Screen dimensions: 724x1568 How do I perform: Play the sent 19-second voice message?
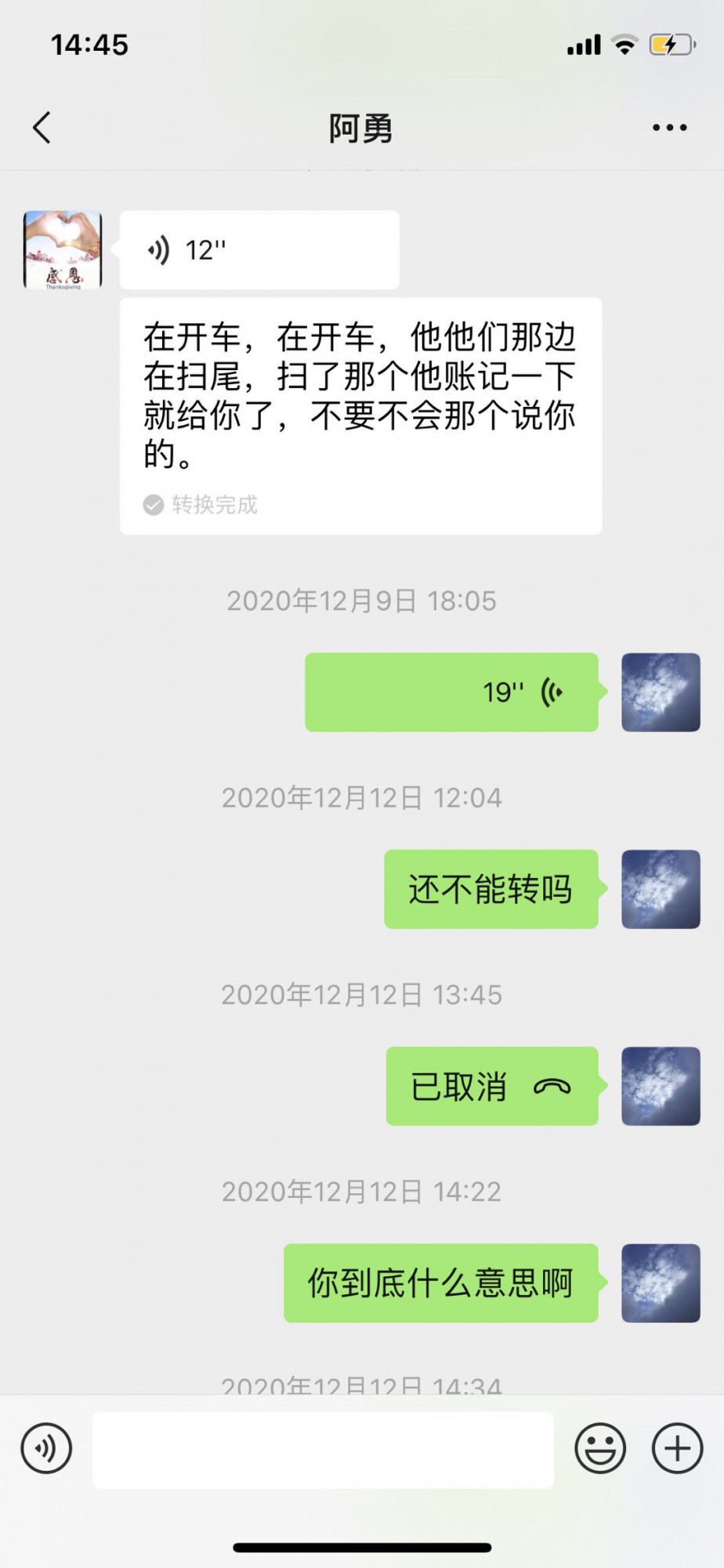451,692
